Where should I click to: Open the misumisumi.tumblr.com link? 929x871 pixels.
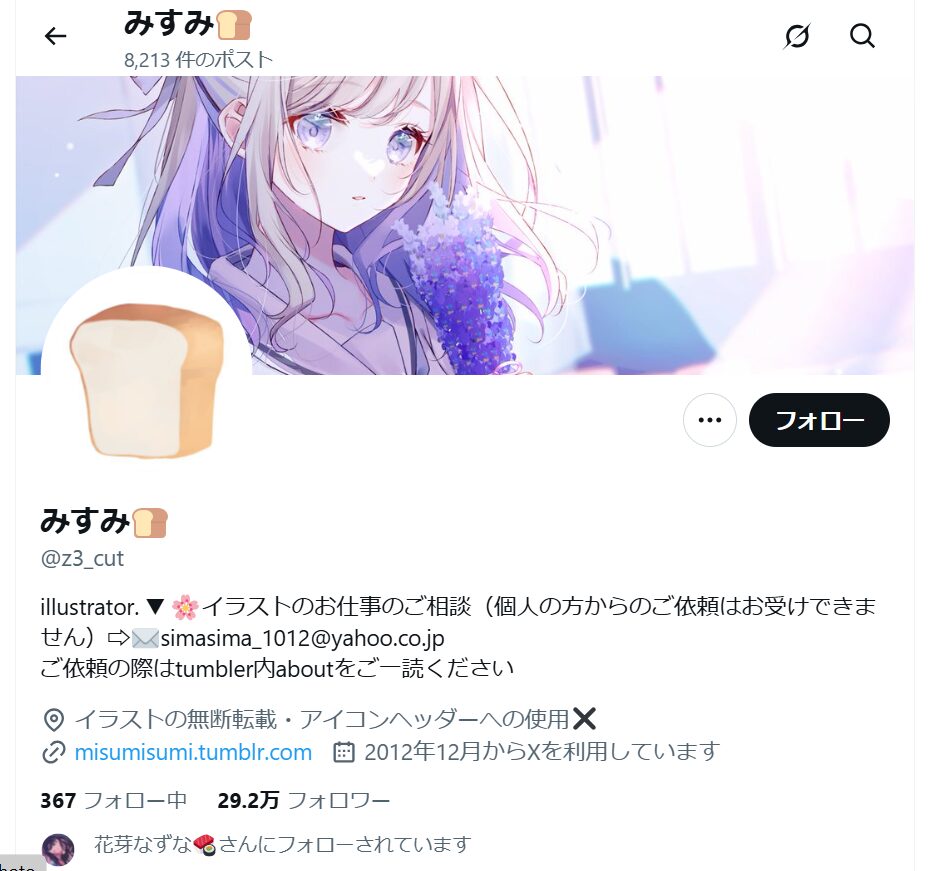[193, 752]
